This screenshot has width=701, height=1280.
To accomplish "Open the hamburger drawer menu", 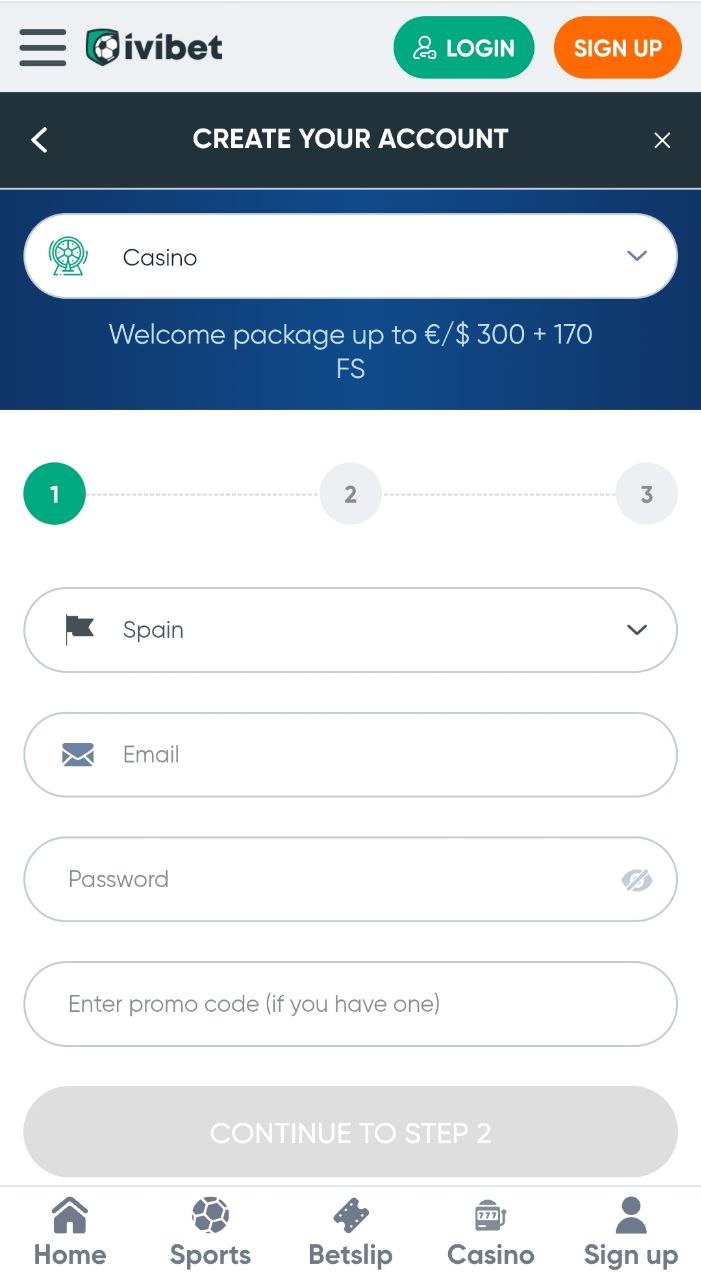I will 42,47.
